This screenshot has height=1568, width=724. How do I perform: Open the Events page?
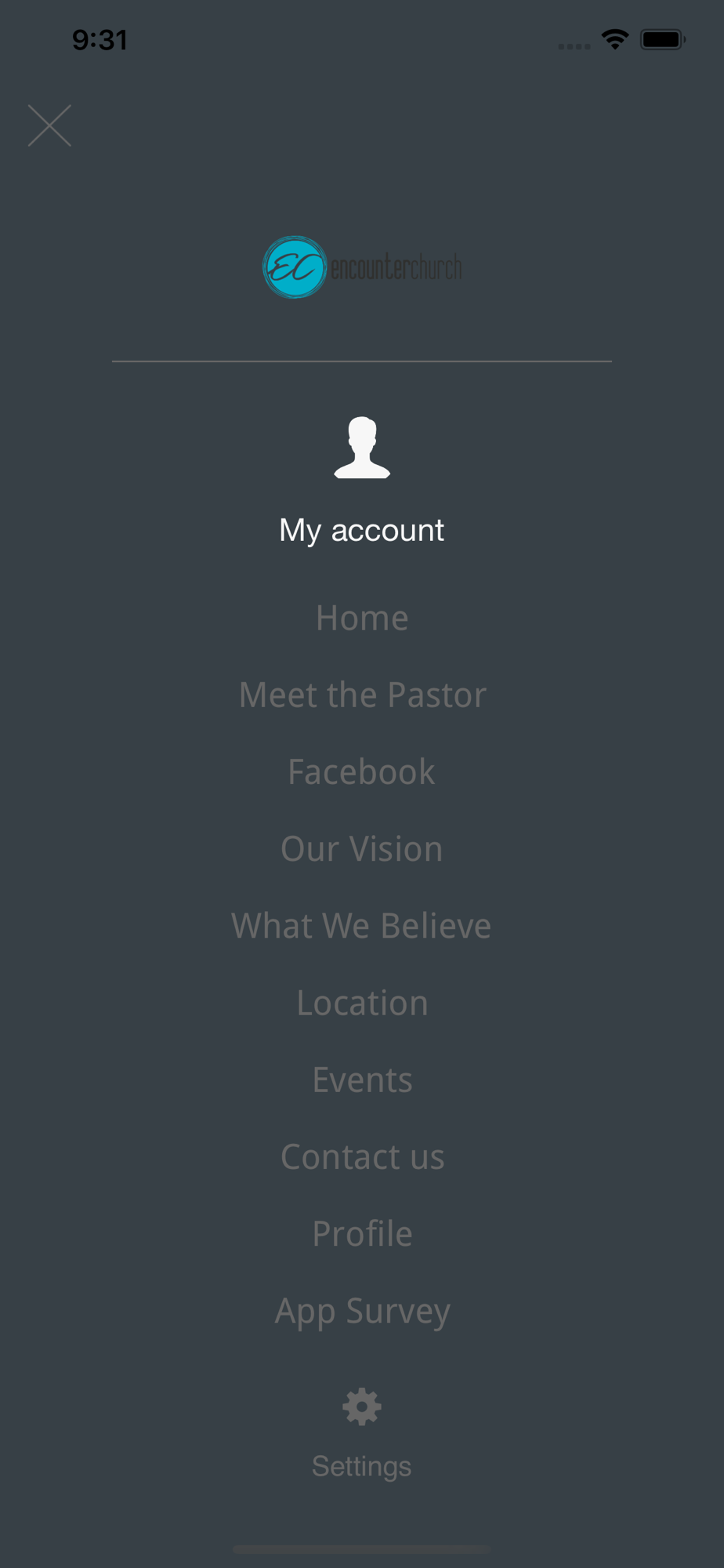(x=362, y=1079)
